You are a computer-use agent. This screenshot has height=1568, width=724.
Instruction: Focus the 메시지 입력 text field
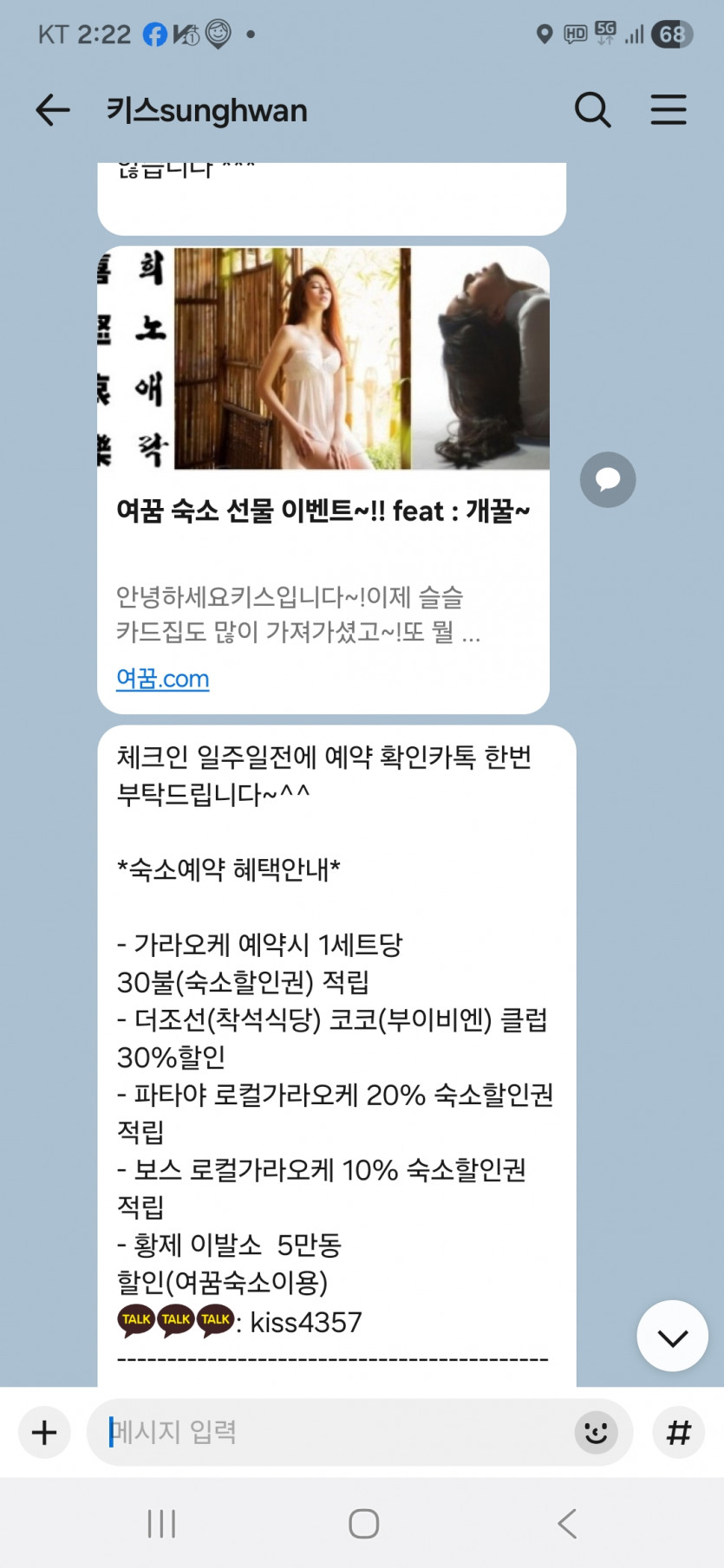(x=329, y=1432)
